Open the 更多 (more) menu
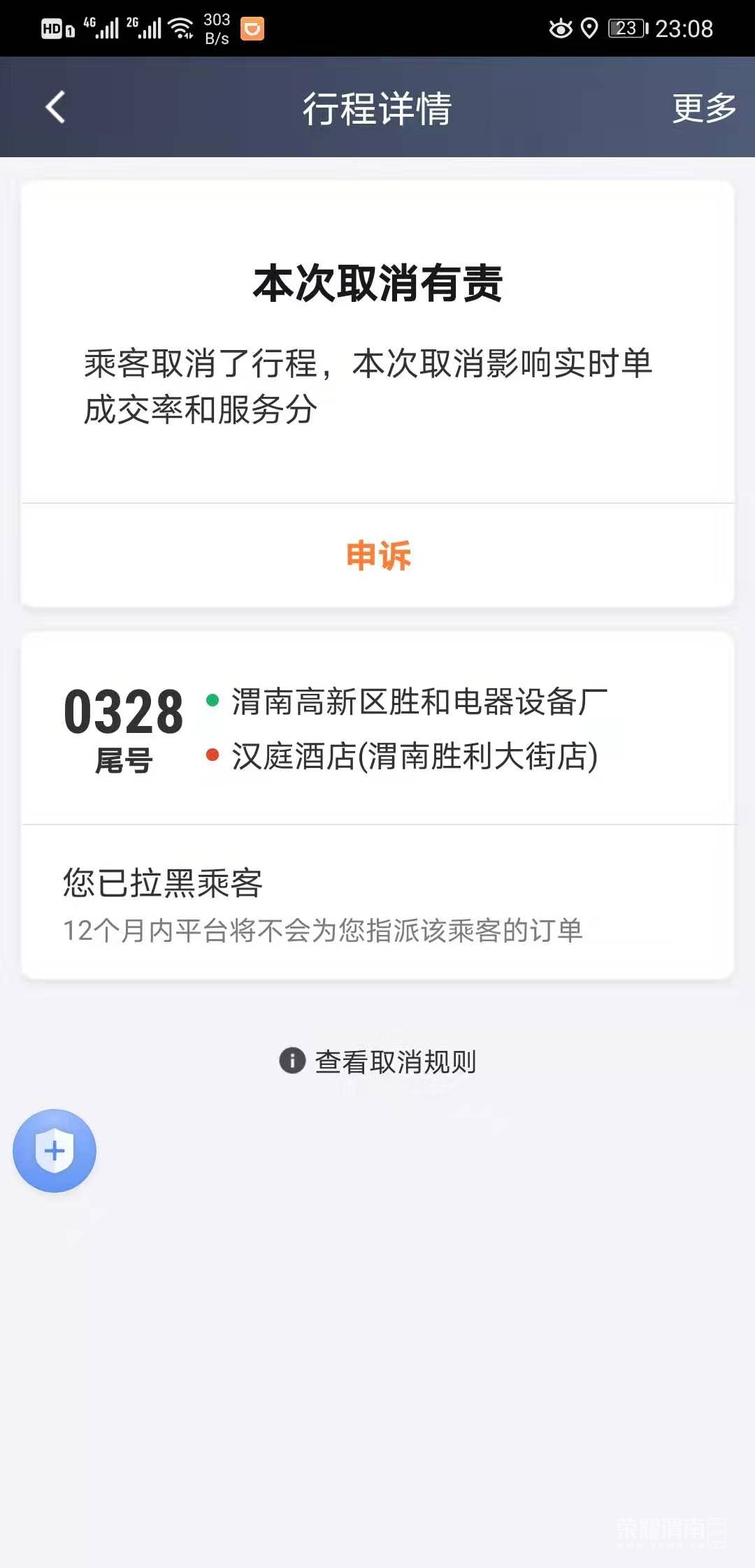This screenshot has height=1568, width=755. pos(703,108)
